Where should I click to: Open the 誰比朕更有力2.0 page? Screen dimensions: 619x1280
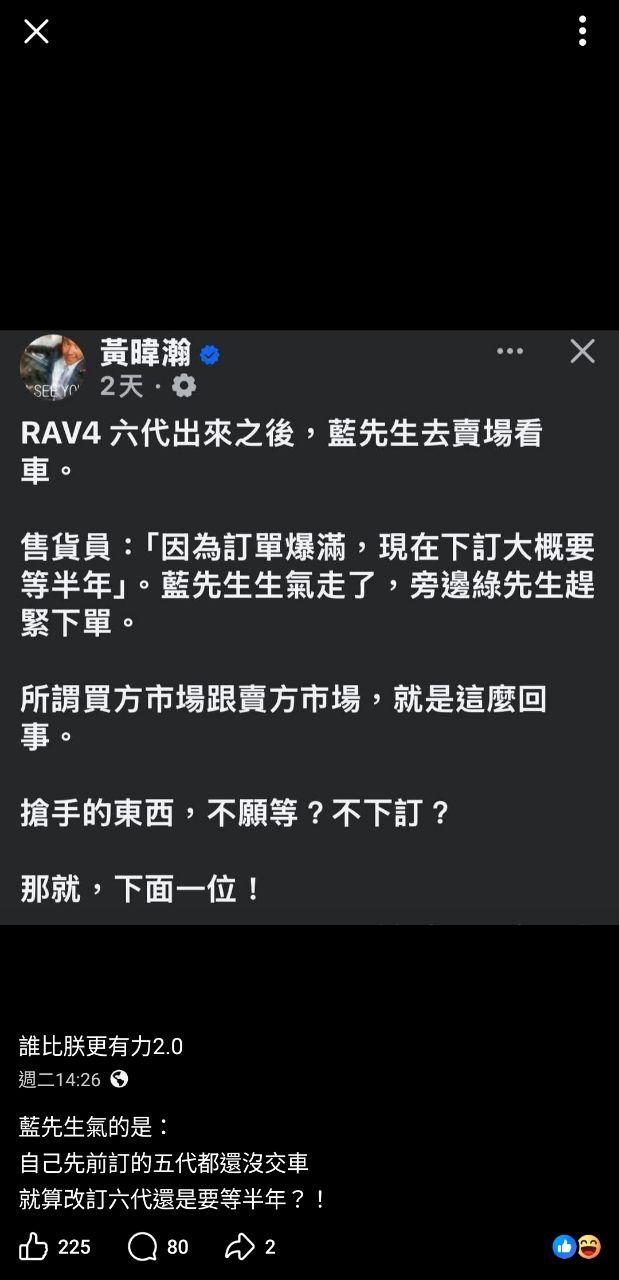pyautogui.click(x=101, y=1046)
